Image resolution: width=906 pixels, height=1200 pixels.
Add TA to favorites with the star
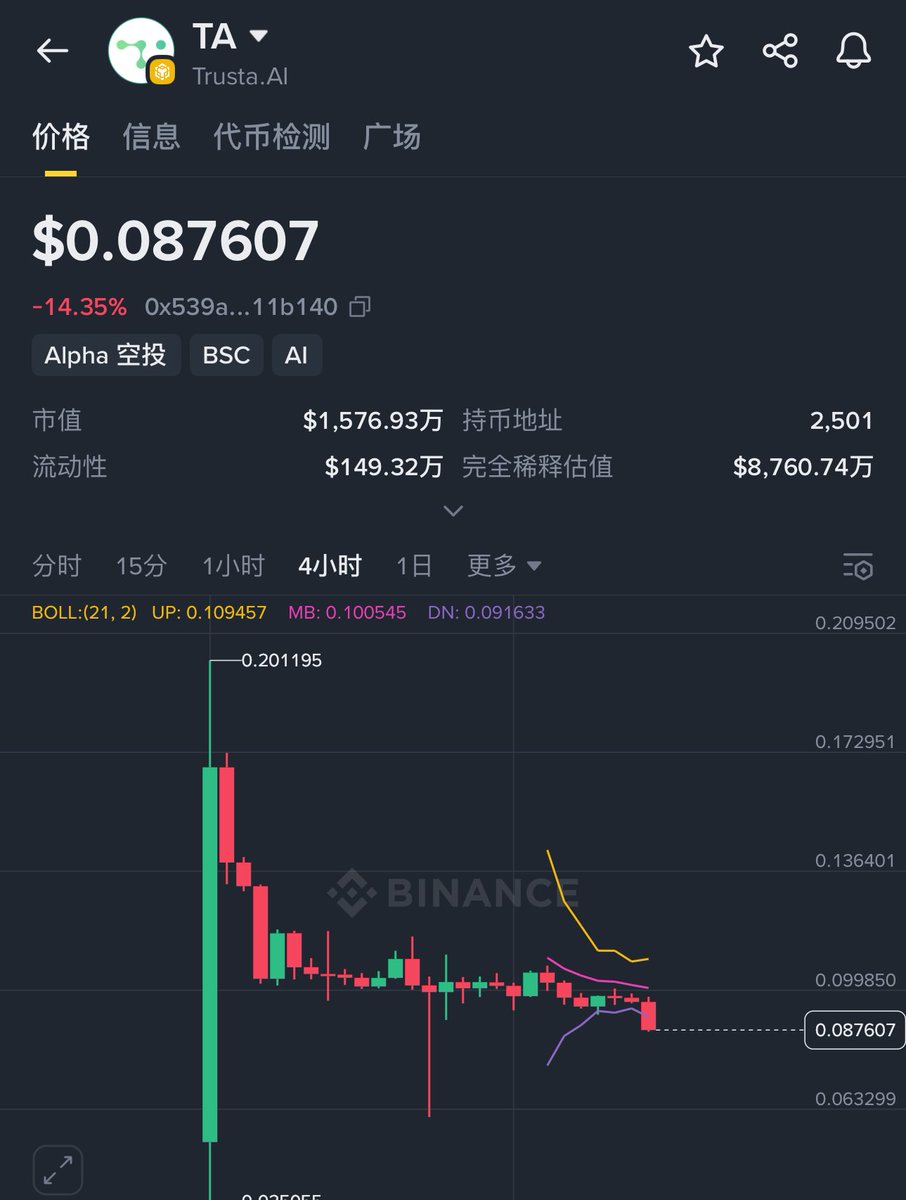point(706,51)
